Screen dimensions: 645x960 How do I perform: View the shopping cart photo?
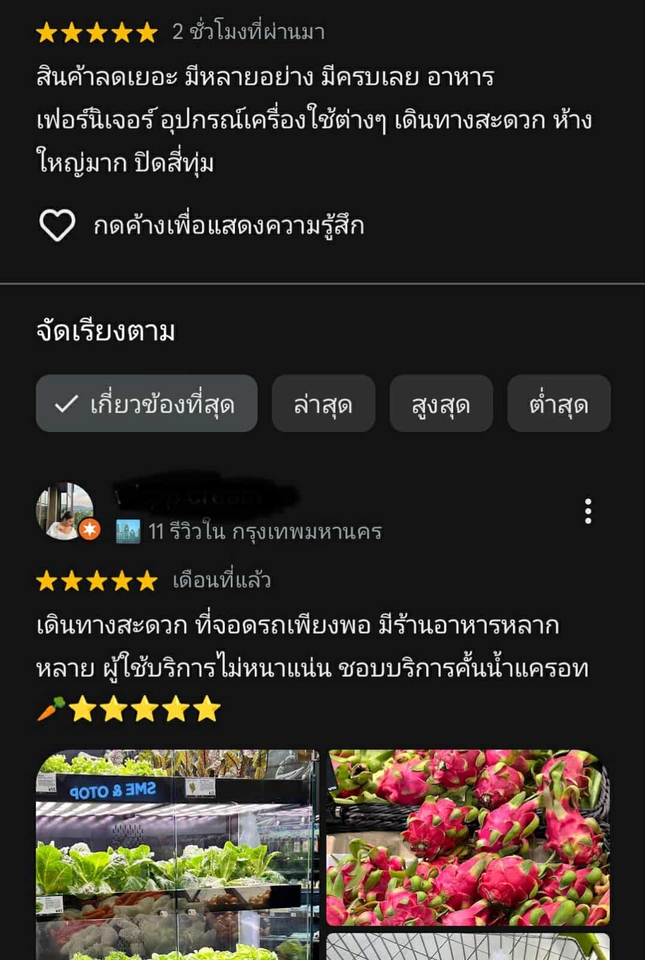468,947
